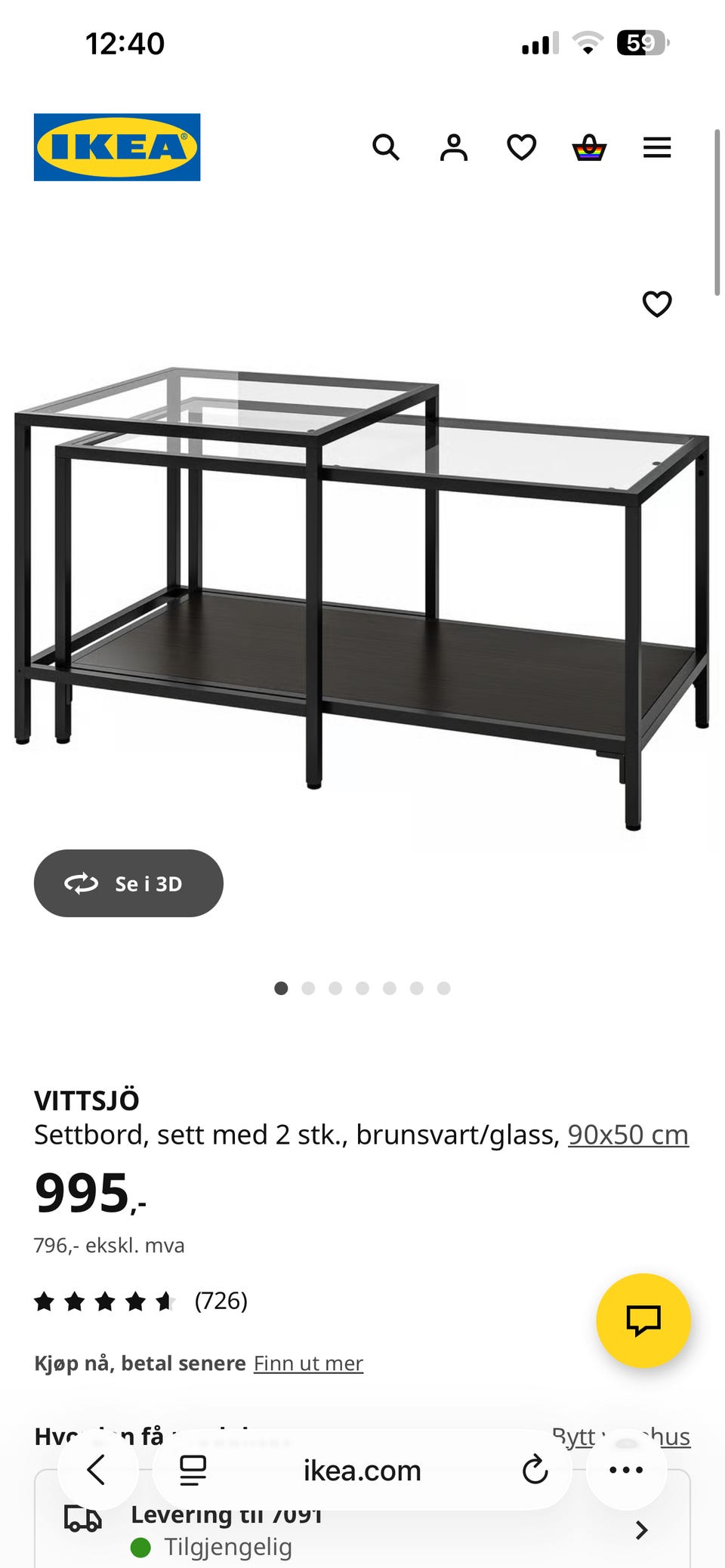
Task: Open the browser more options menu
Action: tap(626, 1470)
